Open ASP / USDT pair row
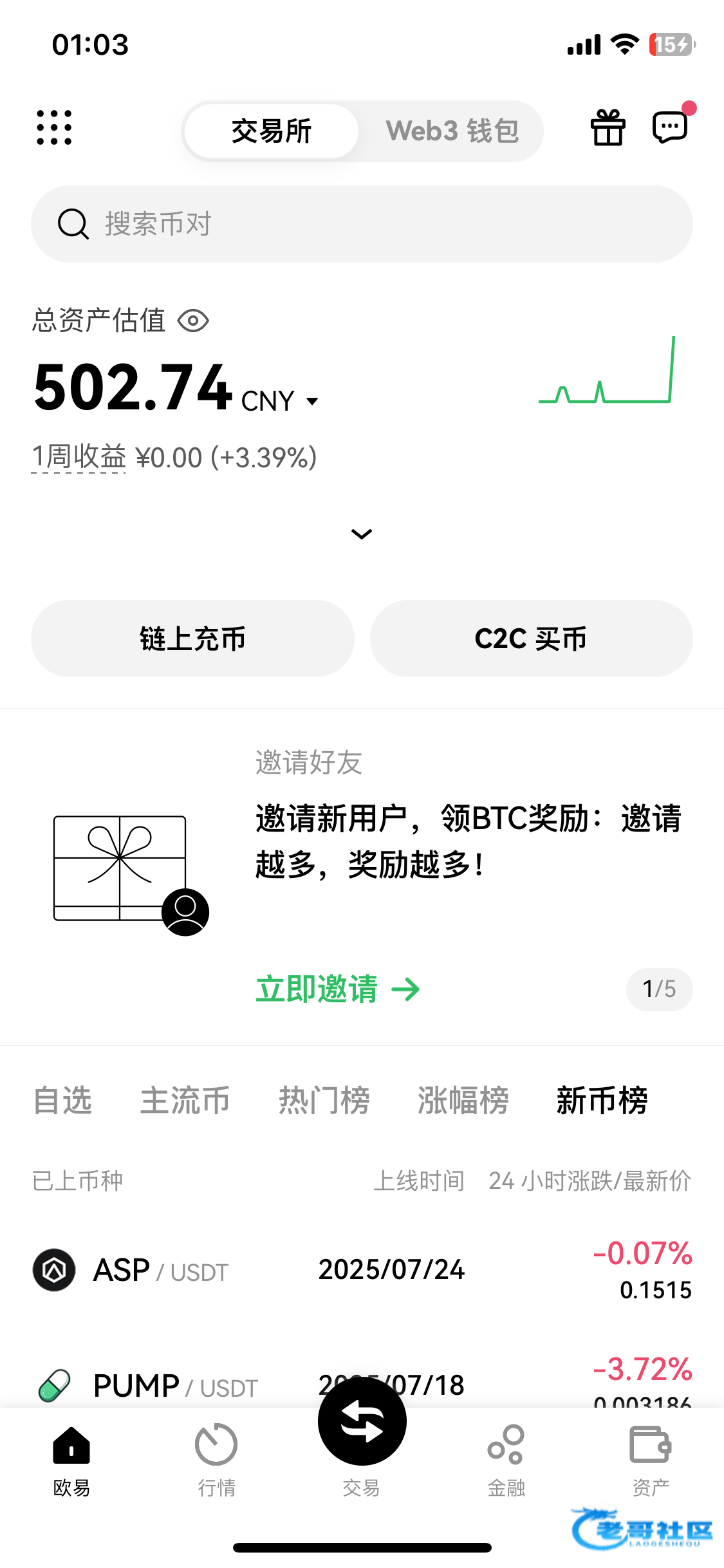Viewport: 724px width, 1568px height. coord(362,1270)
